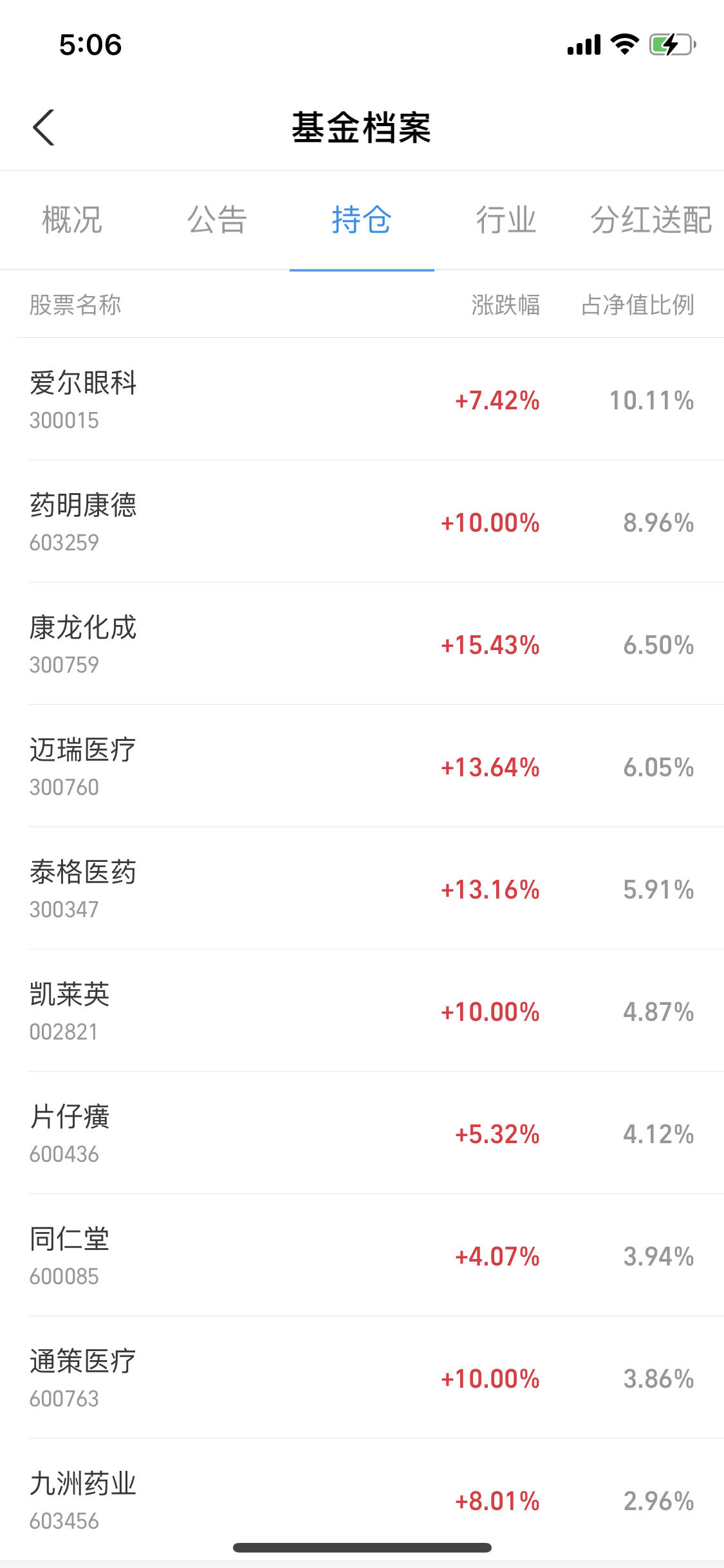Go back from 基金档案
Viewport: 724px width, 1568px height.
[x=43, y=127]
